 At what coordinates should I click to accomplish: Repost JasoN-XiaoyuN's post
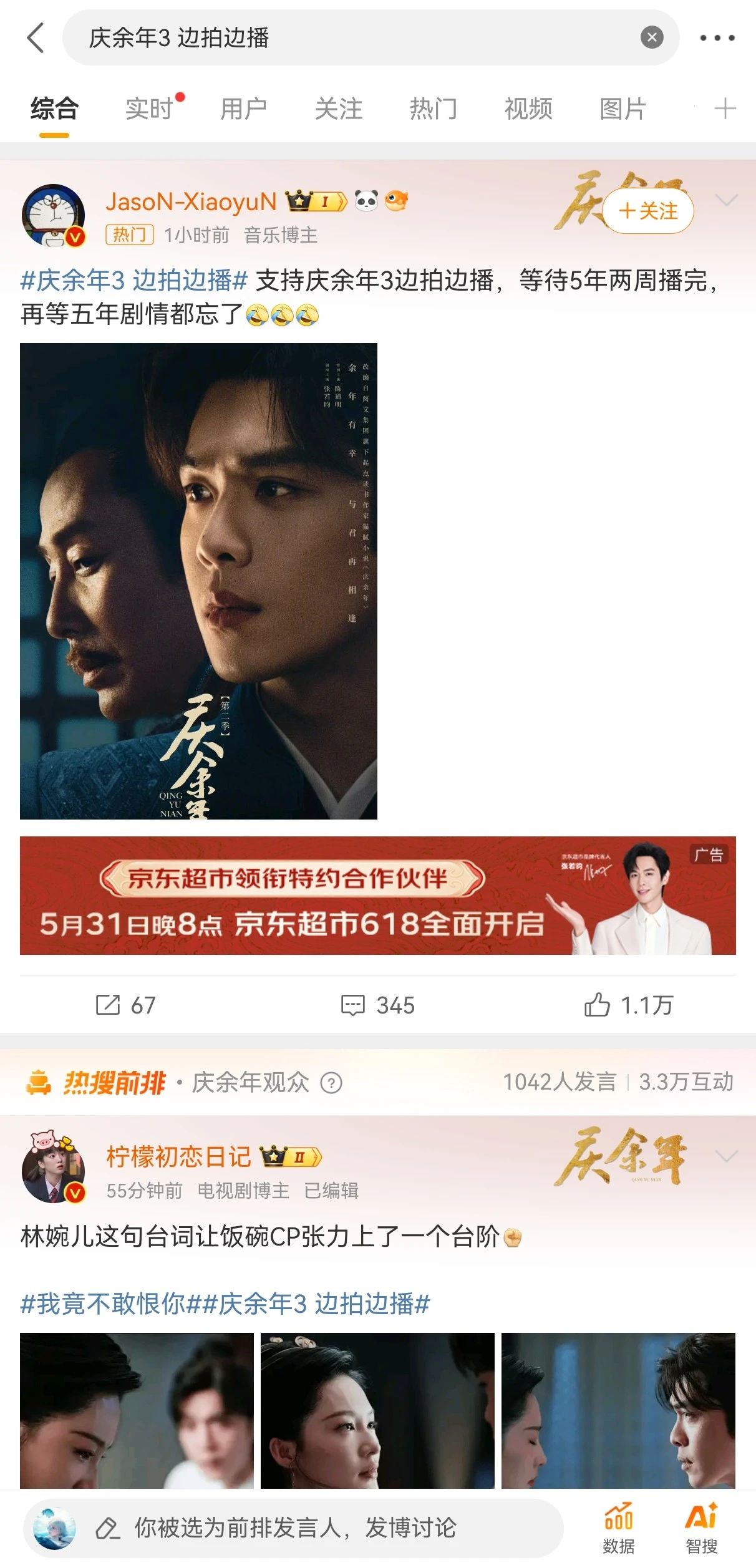click(125, 1005)
